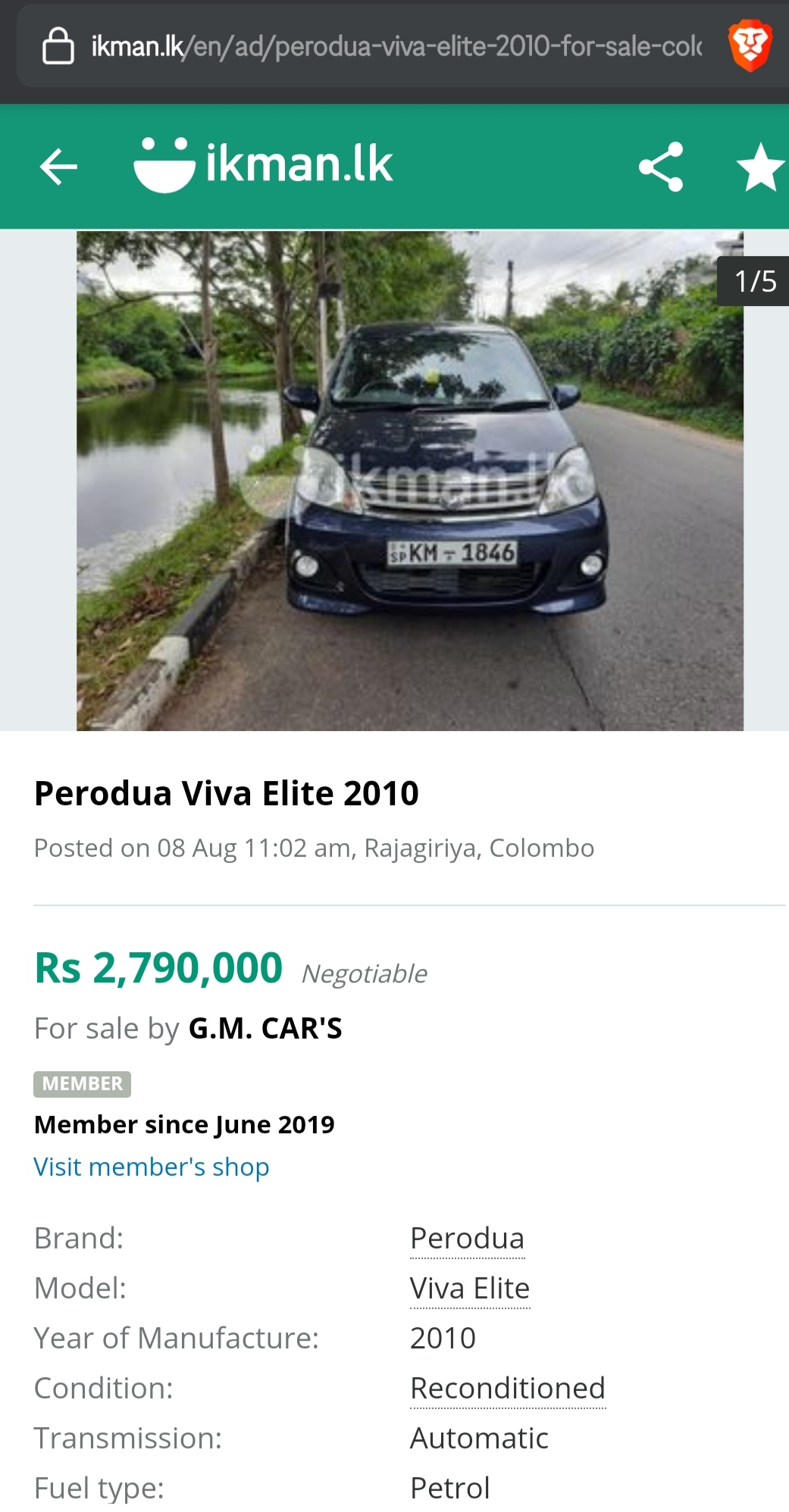Open Brave shields lion icon
The height and width of the screenshot is (1512, 789).
750,45
